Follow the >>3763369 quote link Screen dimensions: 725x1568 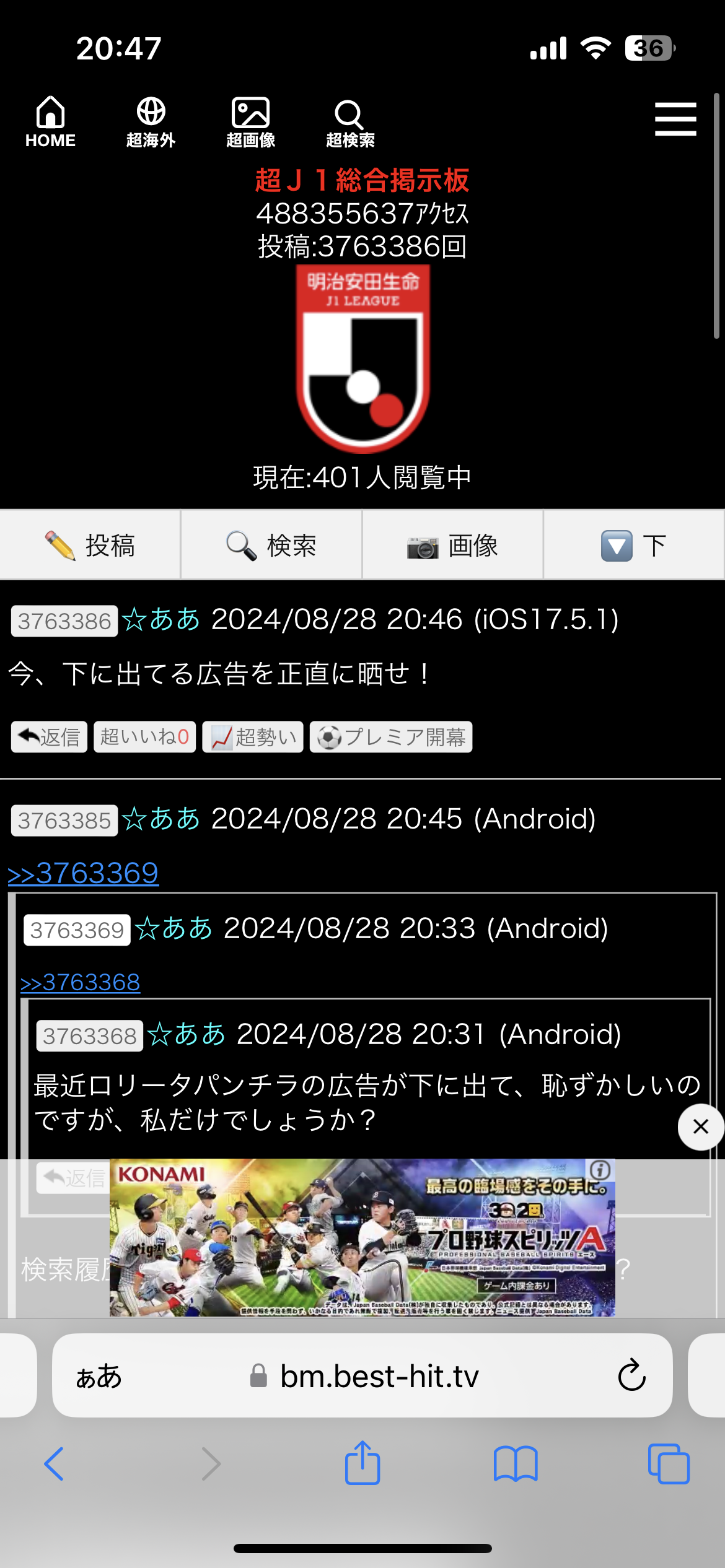pos(83,873)
